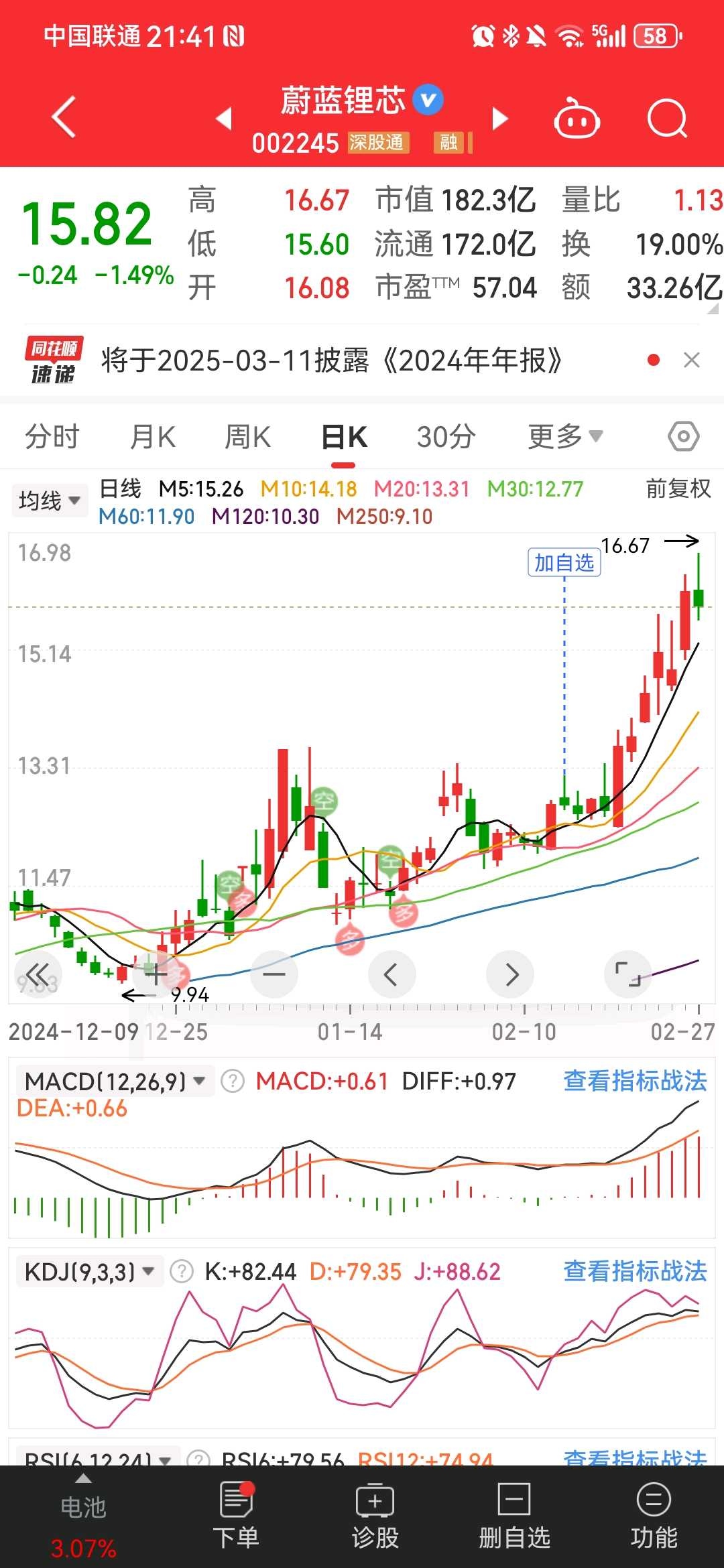The image size is (724, 1568).
Task: Zoom out of chart with minus icon
Action: 274,974
